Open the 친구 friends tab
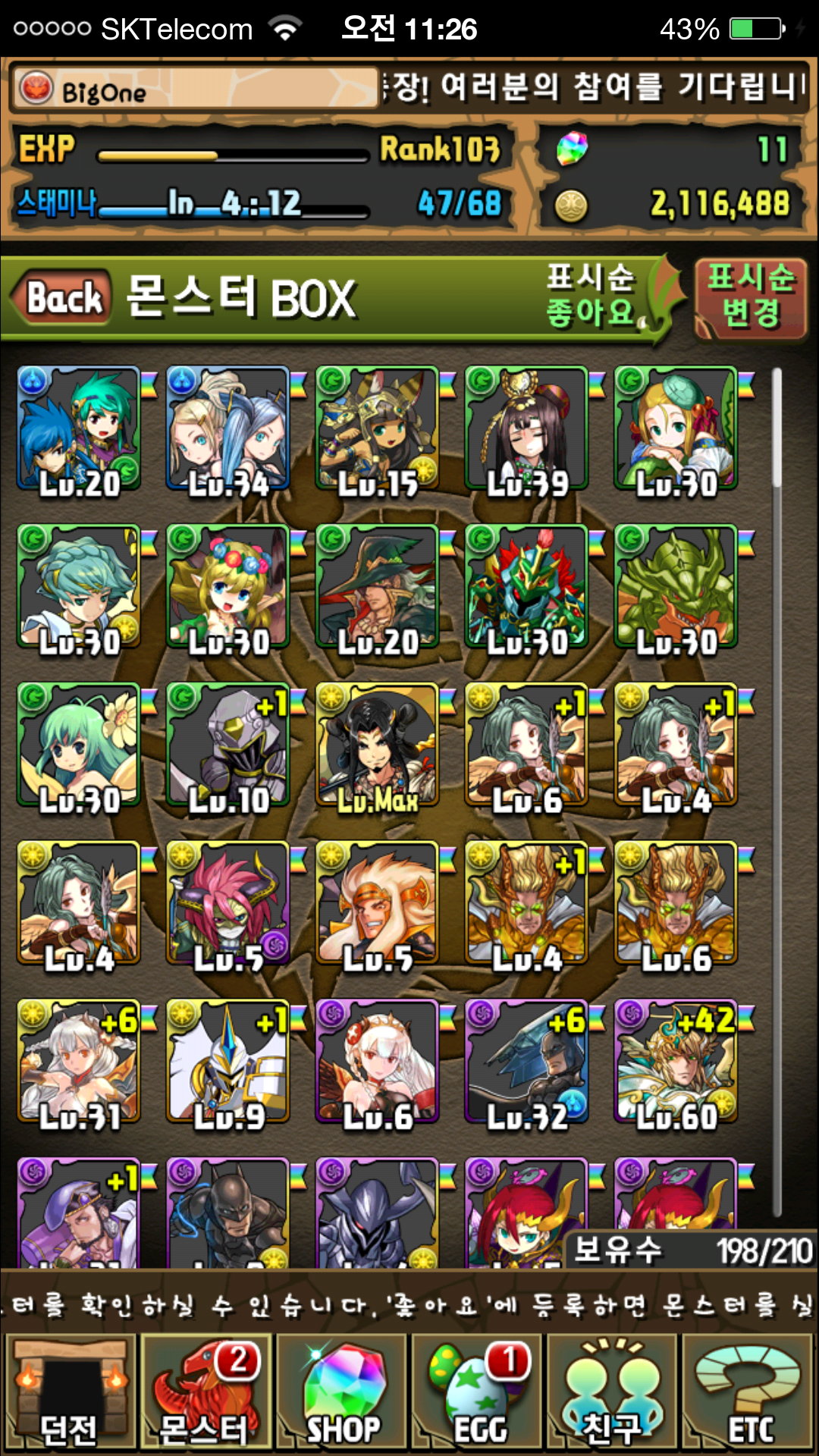 coord(613,1392)
